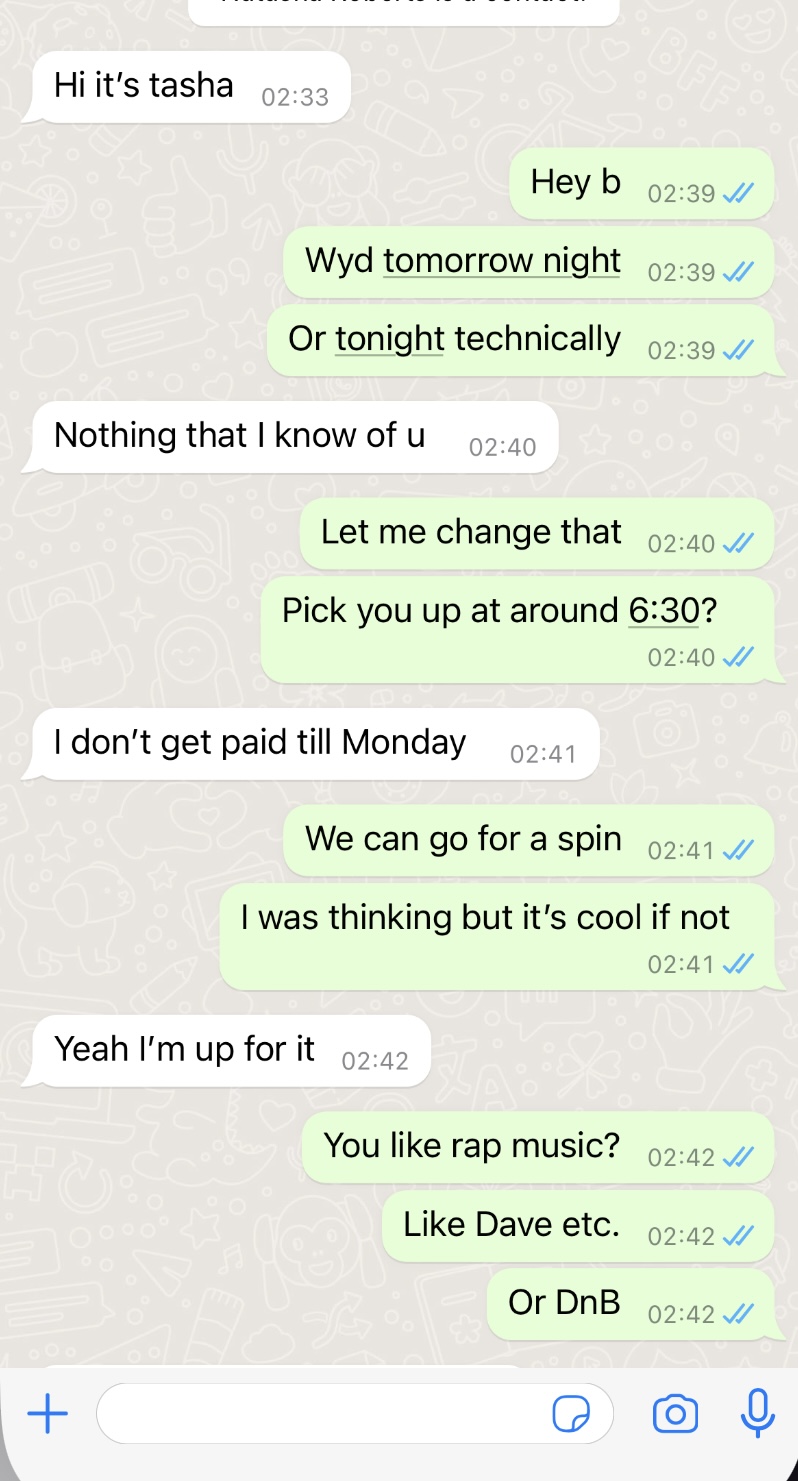Open the "6:30" time link

point(663,610)
